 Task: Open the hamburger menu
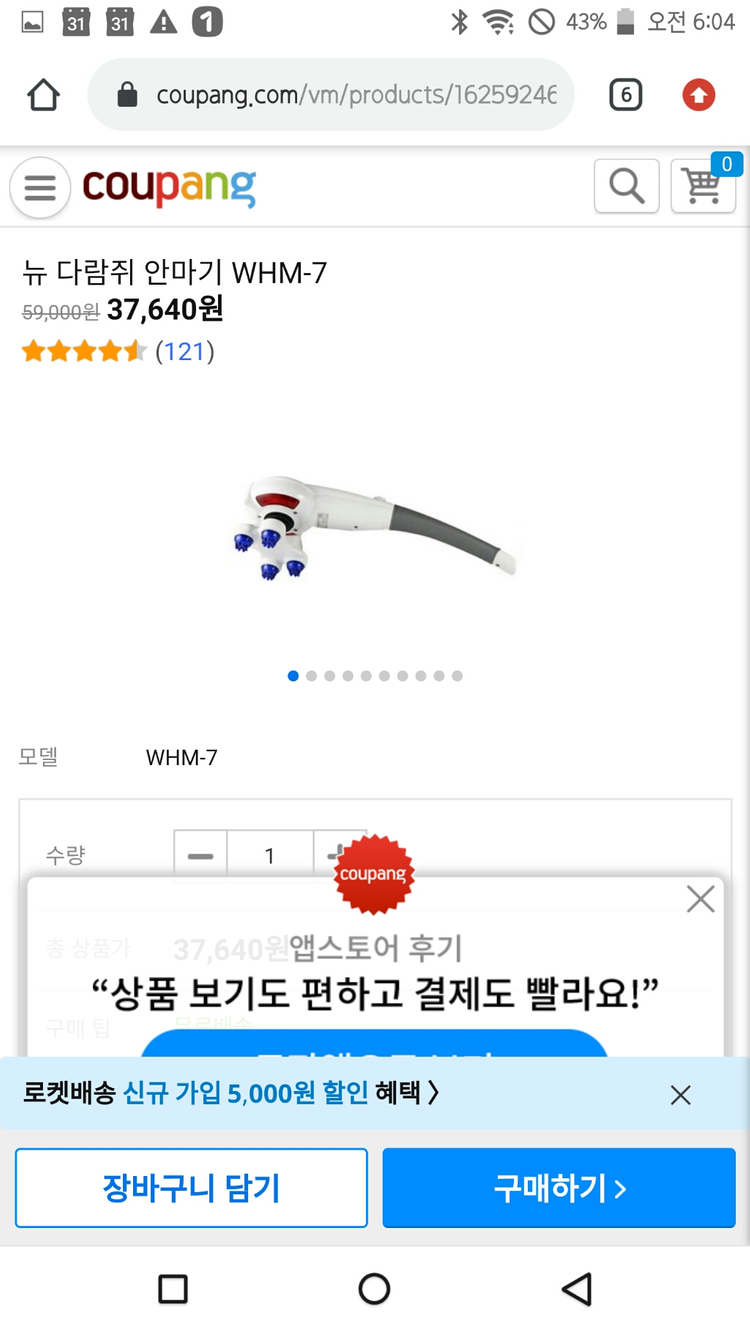(39, 186)
